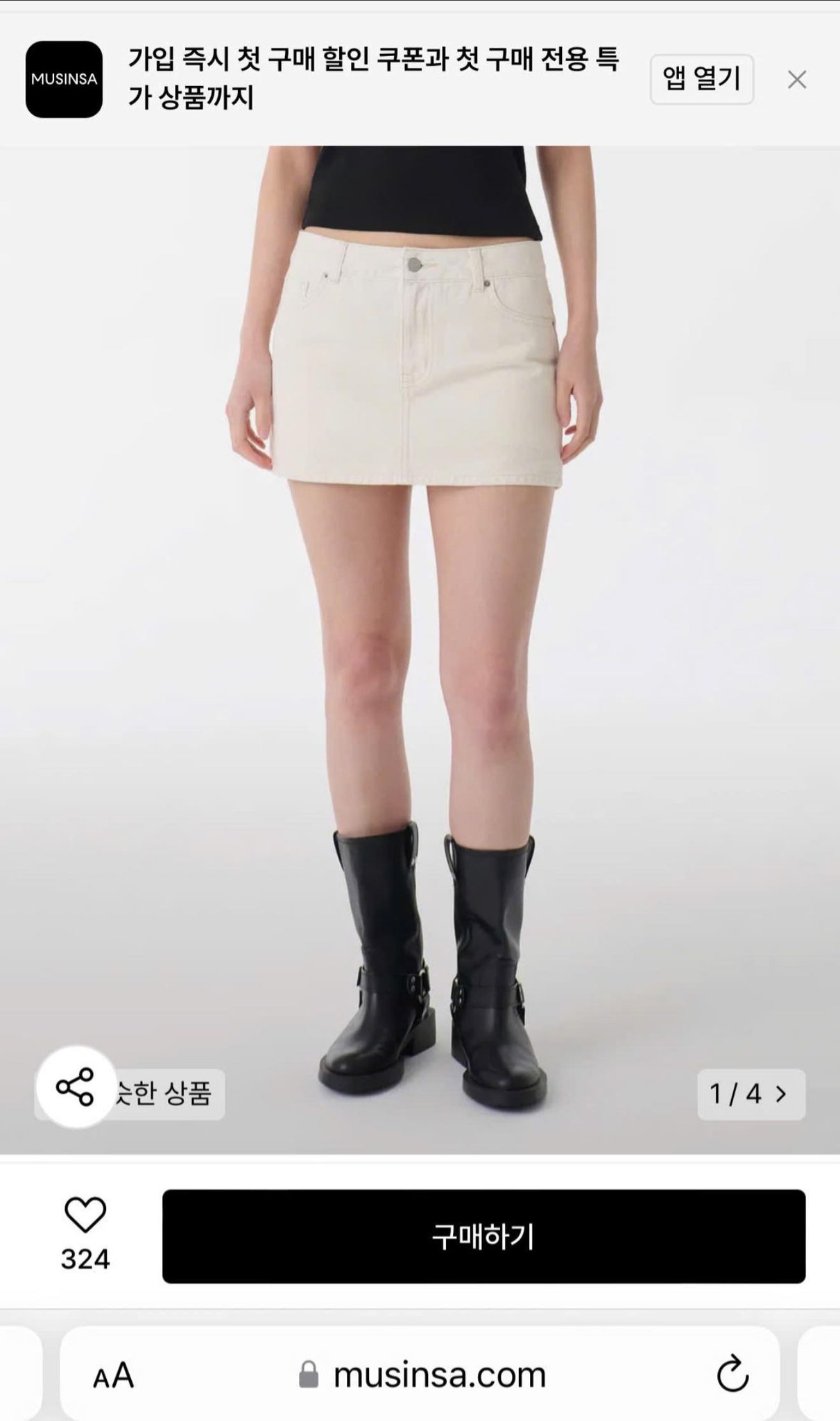Share this skirt product
This screenshot has width=840, height=1421.
[x=76, y=1087]
